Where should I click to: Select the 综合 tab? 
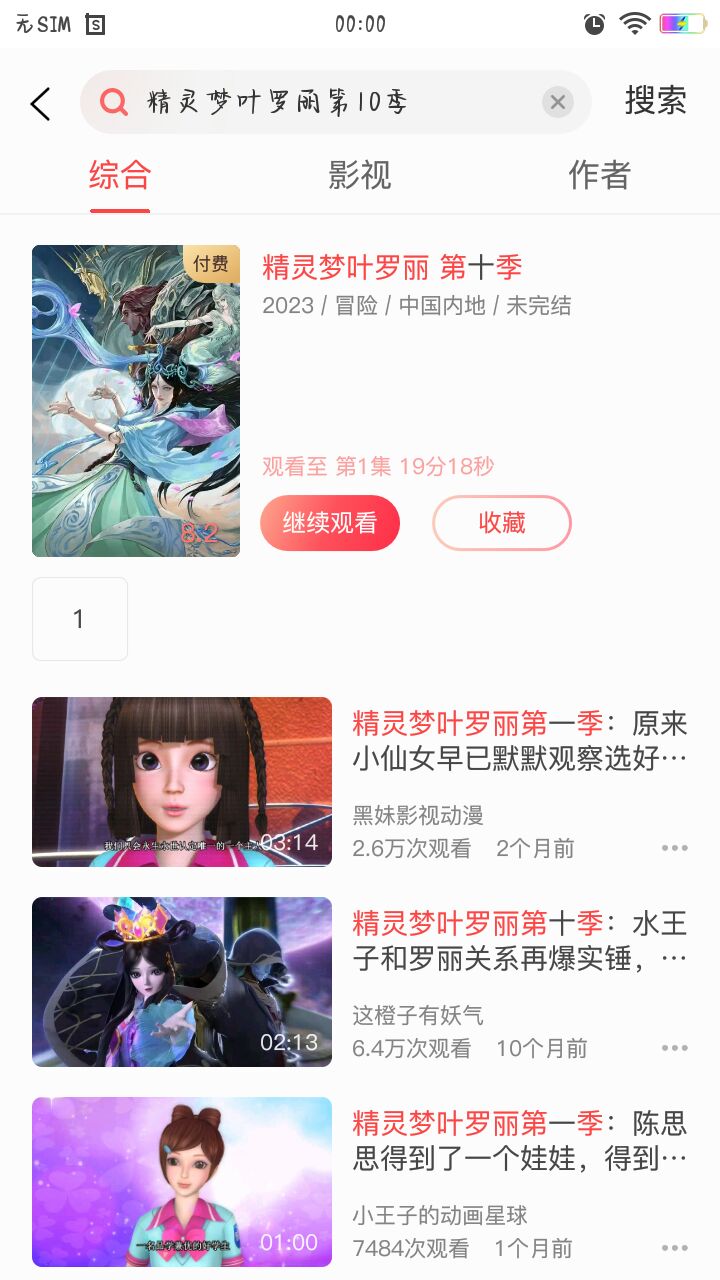tap(120, 176)
